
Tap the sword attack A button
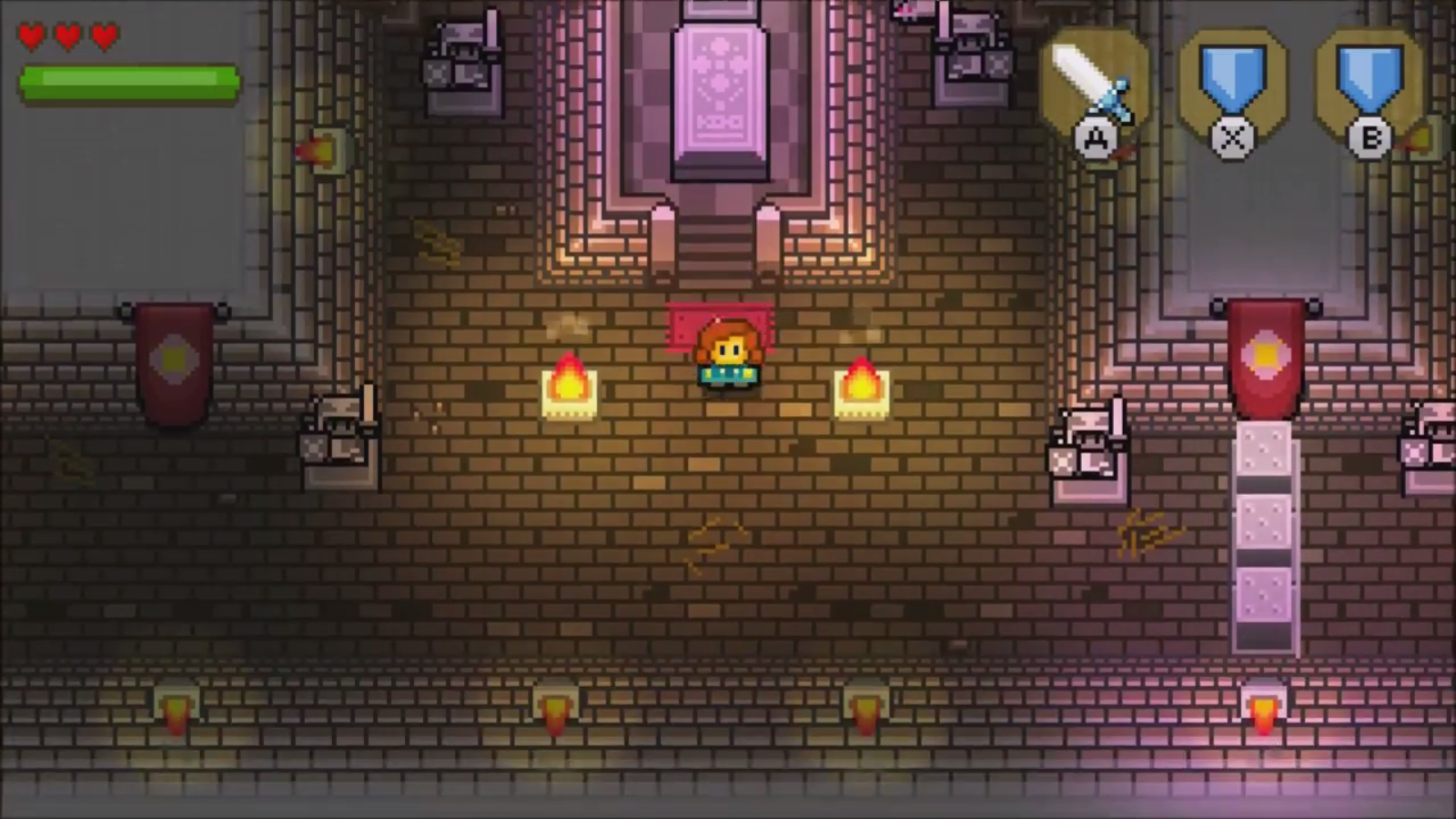tap(1095, 91)
